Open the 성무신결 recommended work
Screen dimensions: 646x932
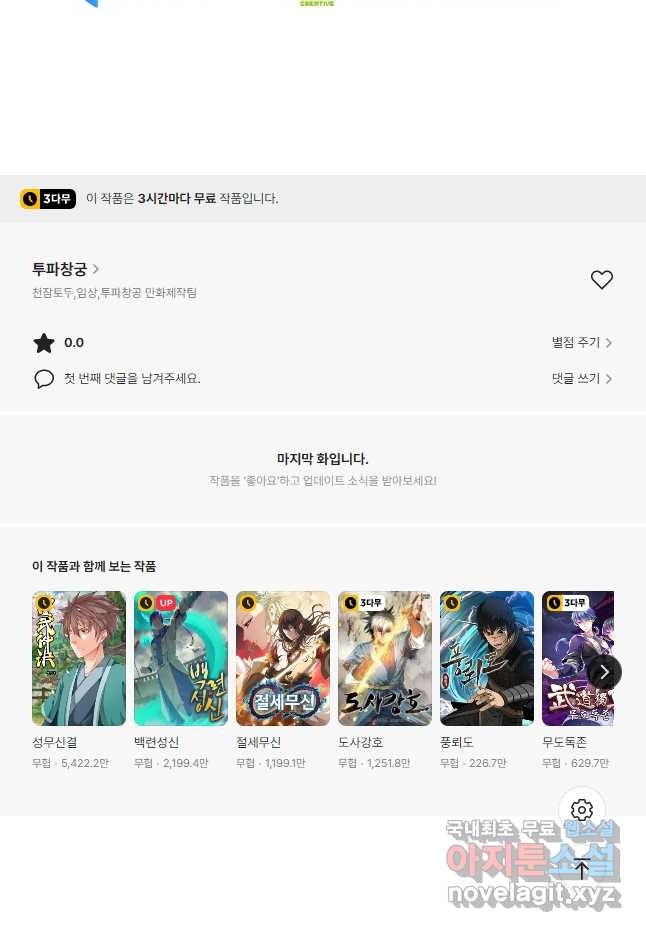coord(79,658)
